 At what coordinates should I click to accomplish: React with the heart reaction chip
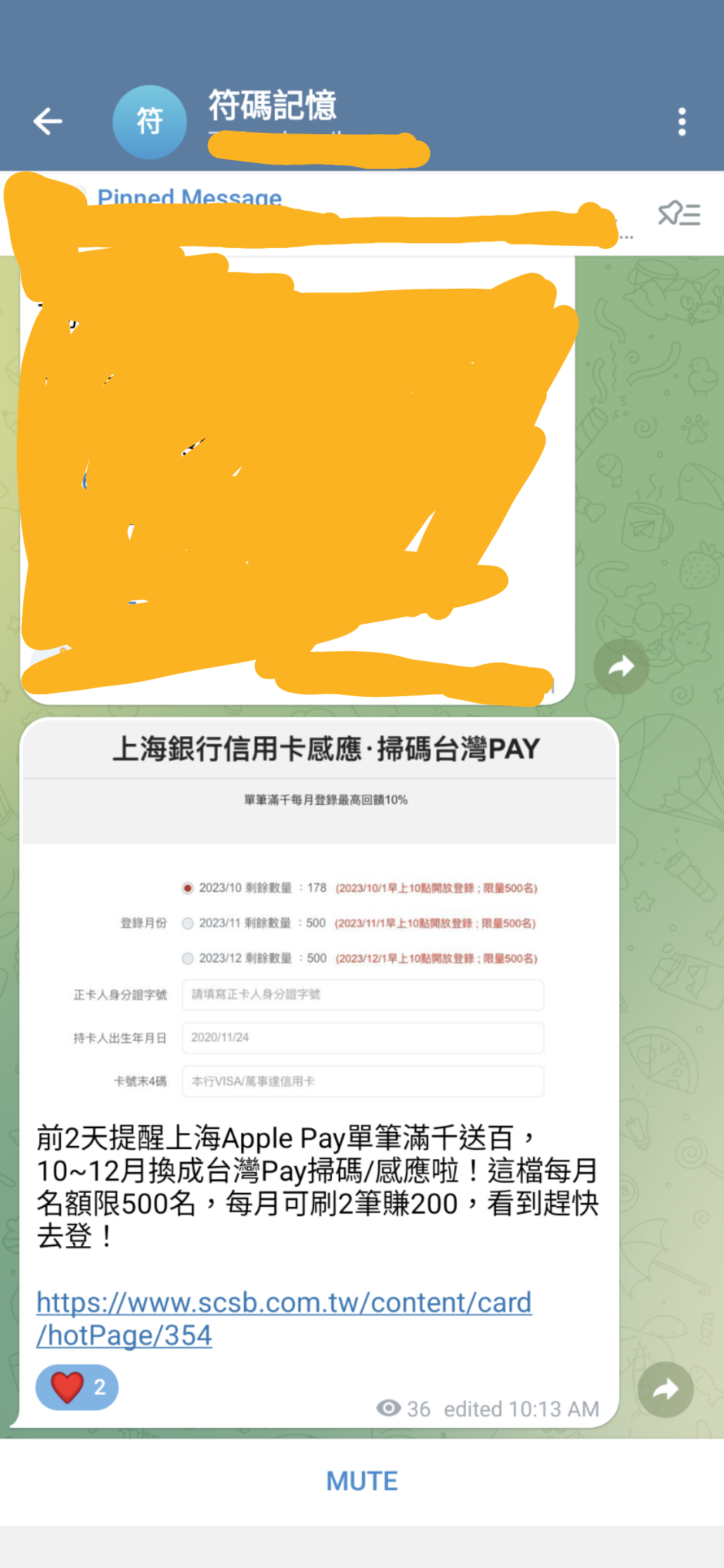tap(77, 1387)
